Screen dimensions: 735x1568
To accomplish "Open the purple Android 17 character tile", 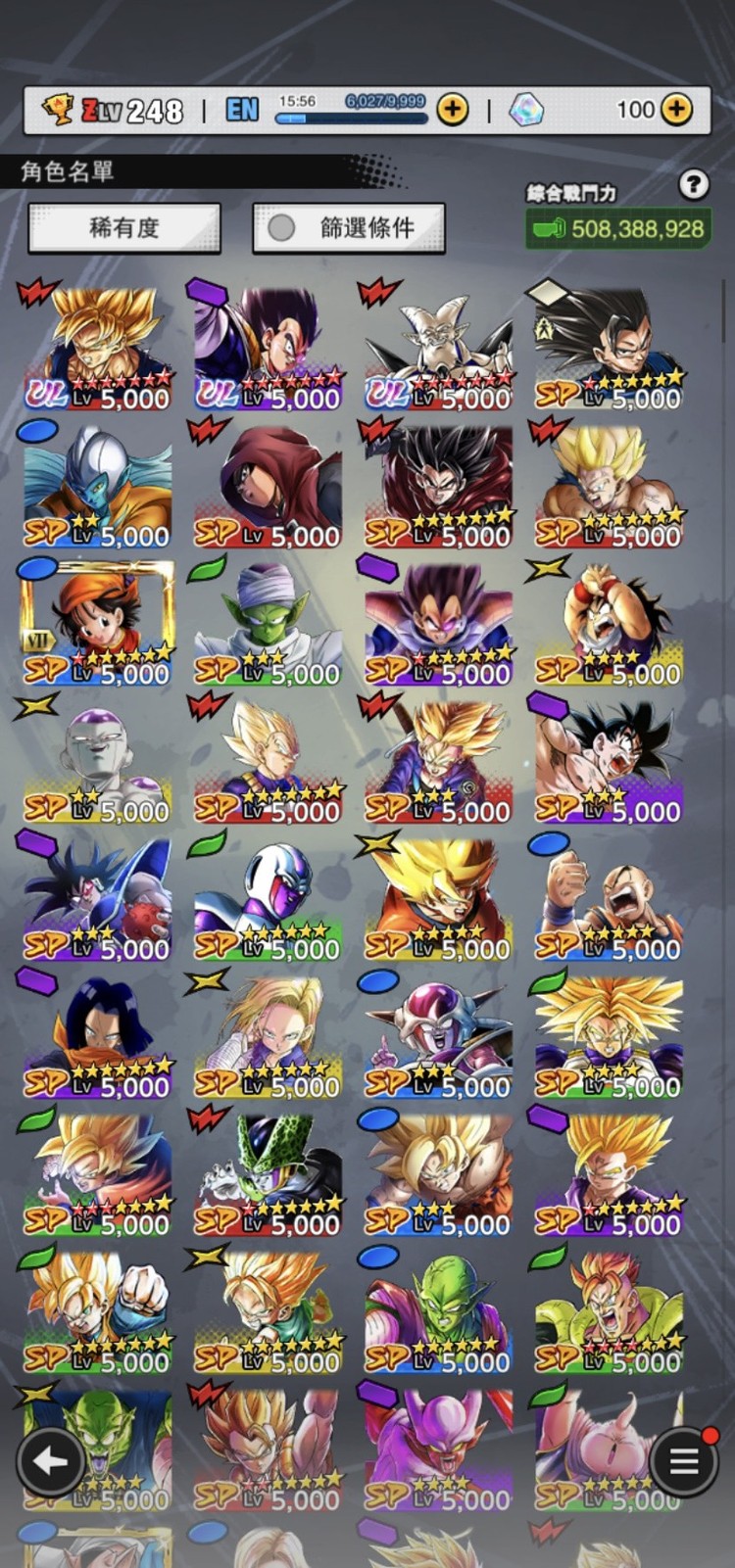I will pyautogui.click(x=98, y=1036).
